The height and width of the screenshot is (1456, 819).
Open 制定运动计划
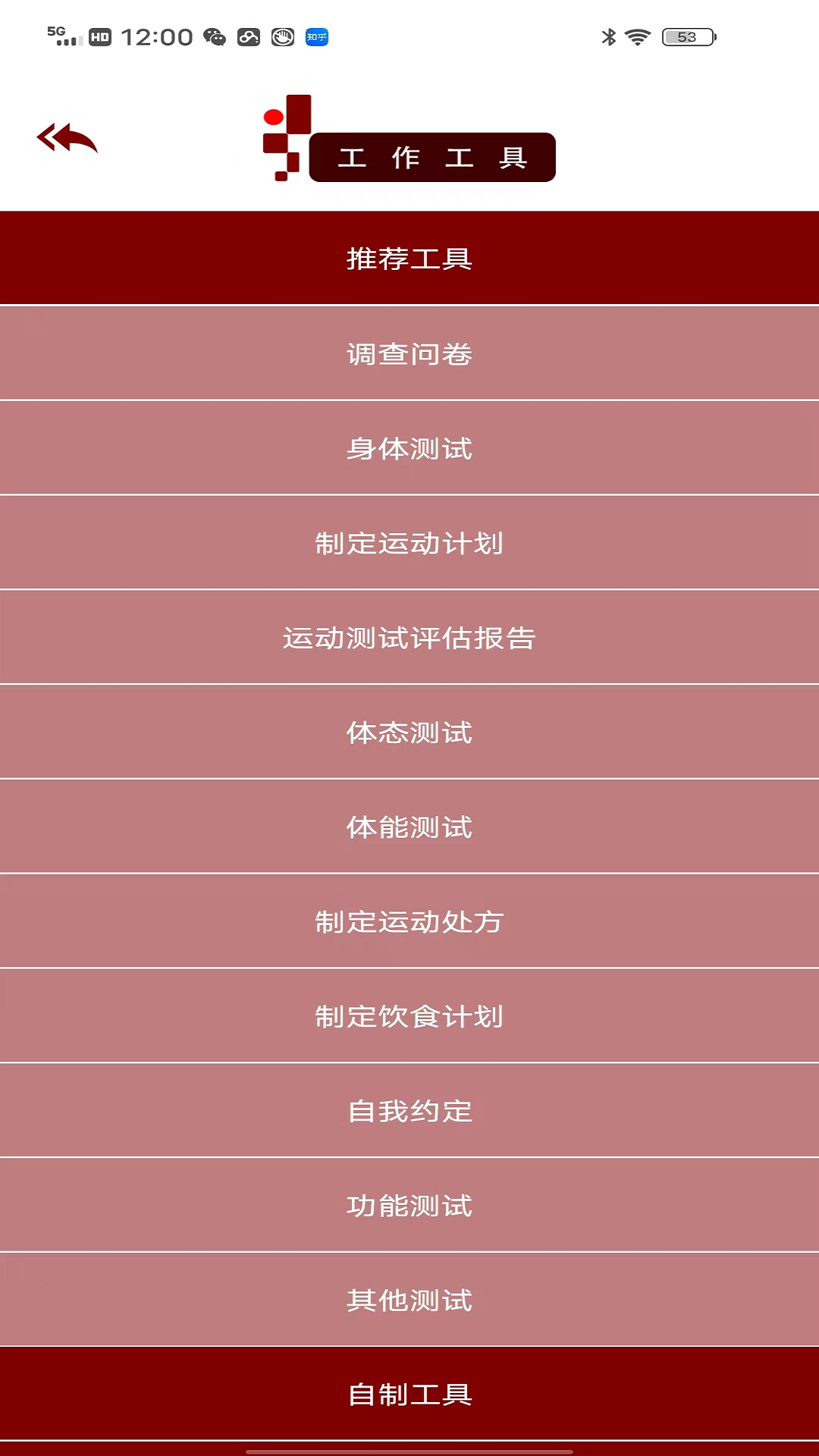[409, 543]
